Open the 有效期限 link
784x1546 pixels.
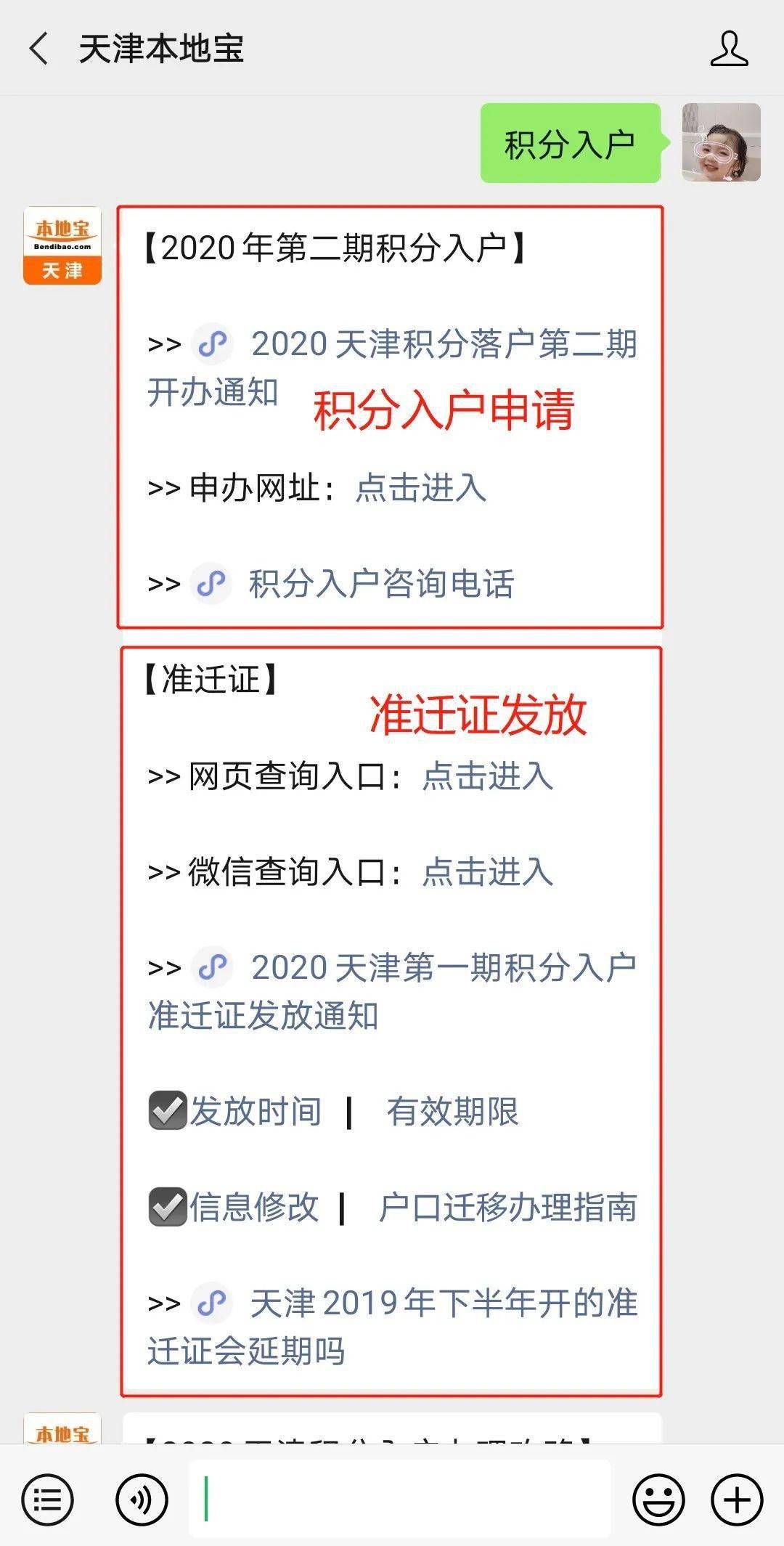tap(452, 1111)
